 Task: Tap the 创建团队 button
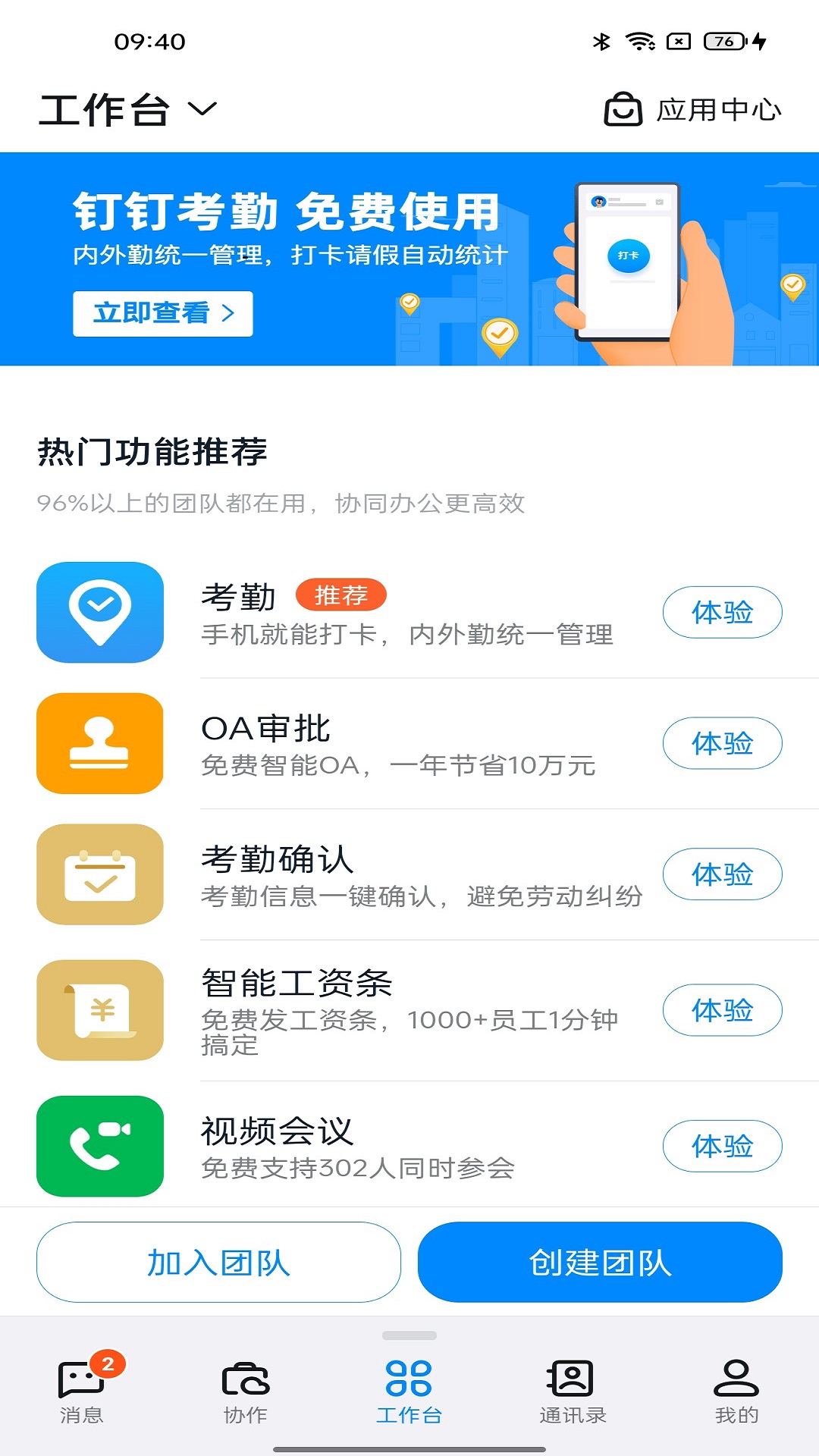pos(600,1261)
